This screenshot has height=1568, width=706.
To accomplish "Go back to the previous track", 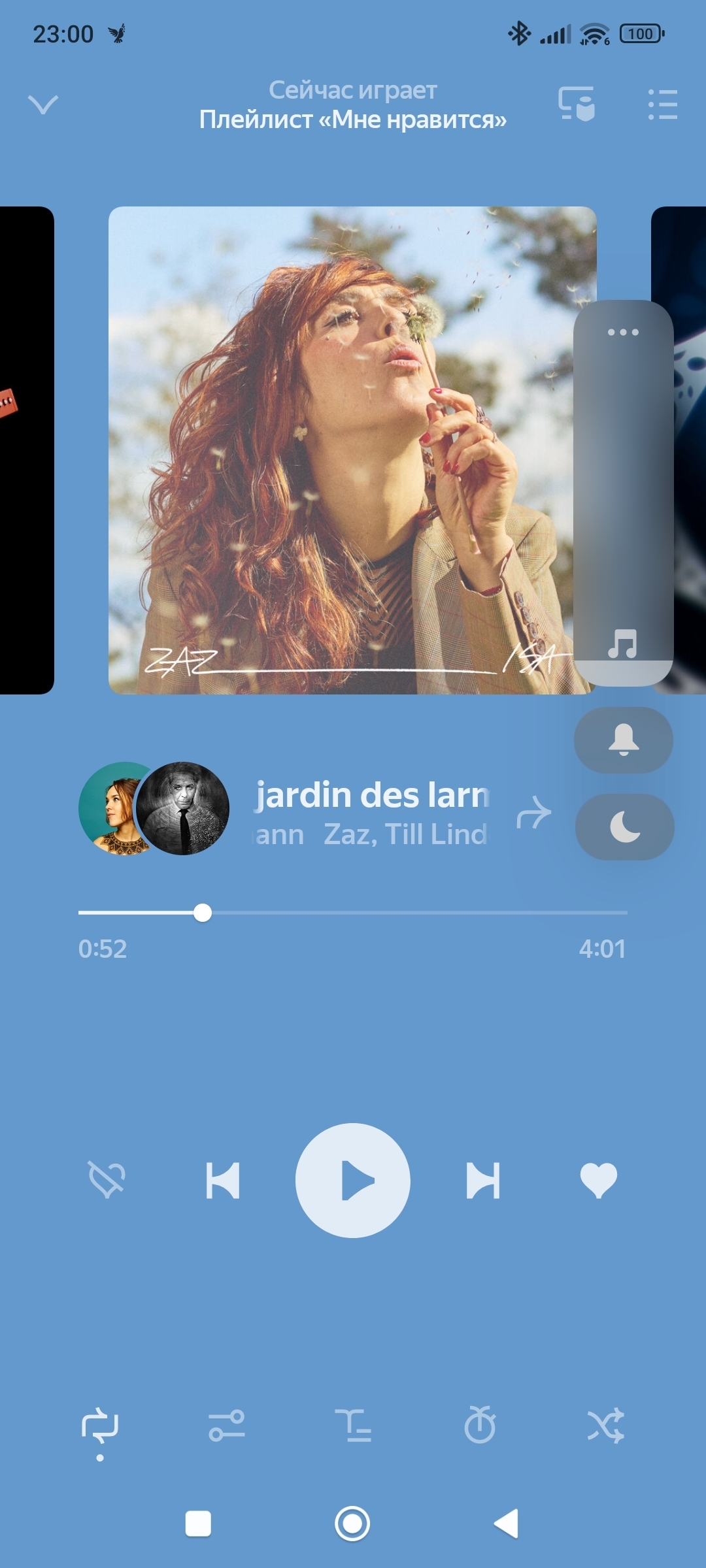I will click(223, 1180).
